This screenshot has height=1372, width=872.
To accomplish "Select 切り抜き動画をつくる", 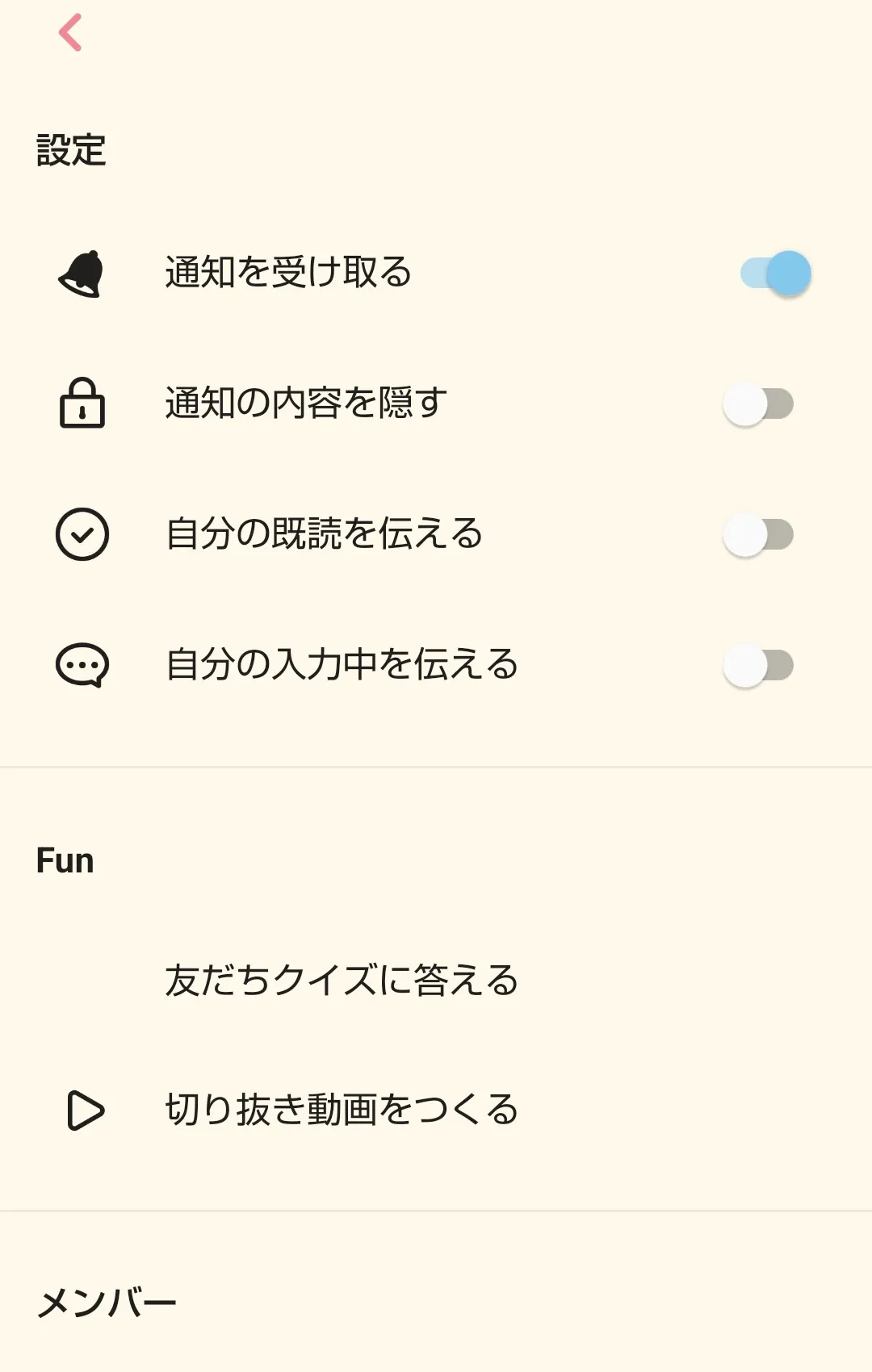I will tap(342, 1110).
